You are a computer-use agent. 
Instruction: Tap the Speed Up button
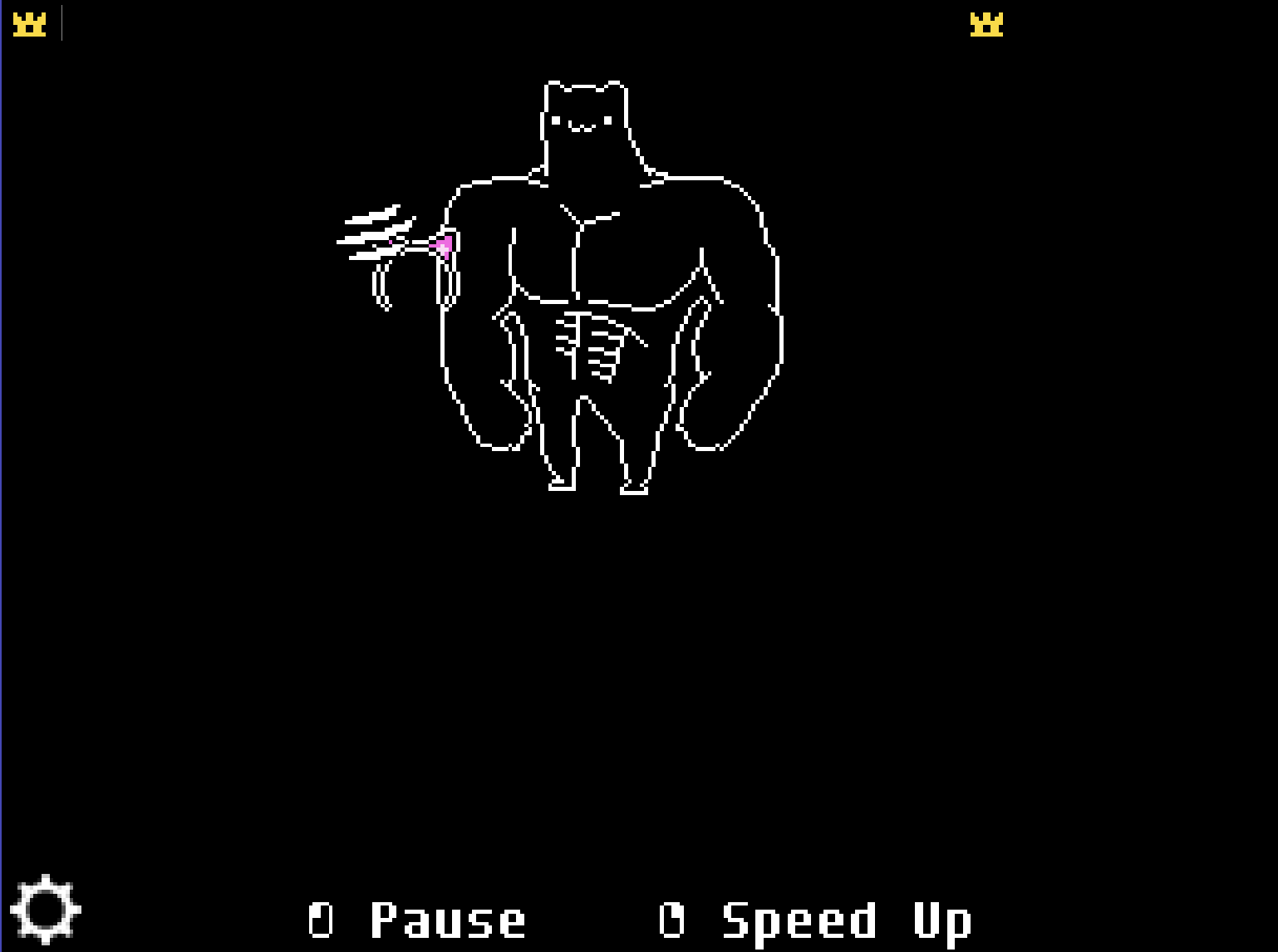[815, 920]
